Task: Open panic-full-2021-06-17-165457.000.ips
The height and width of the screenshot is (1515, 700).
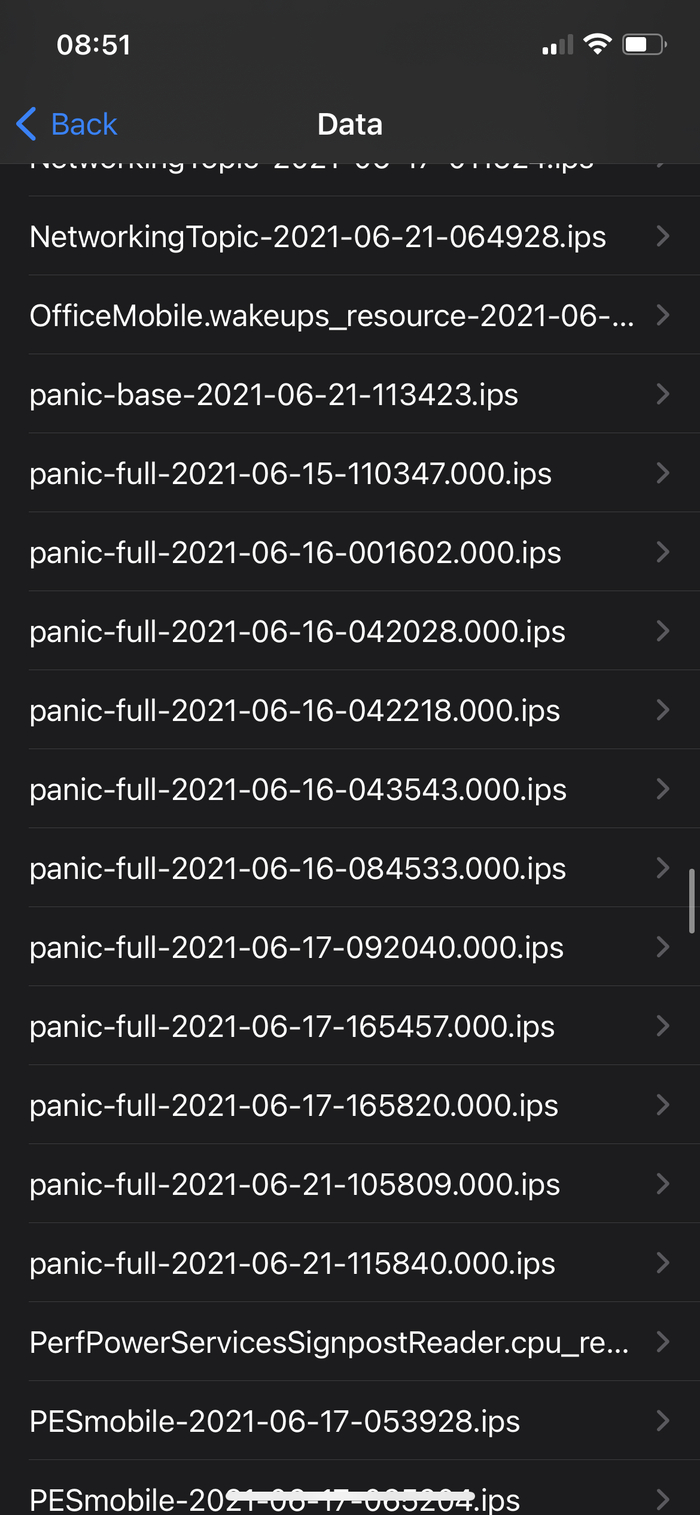Action: coord(292,1027)
